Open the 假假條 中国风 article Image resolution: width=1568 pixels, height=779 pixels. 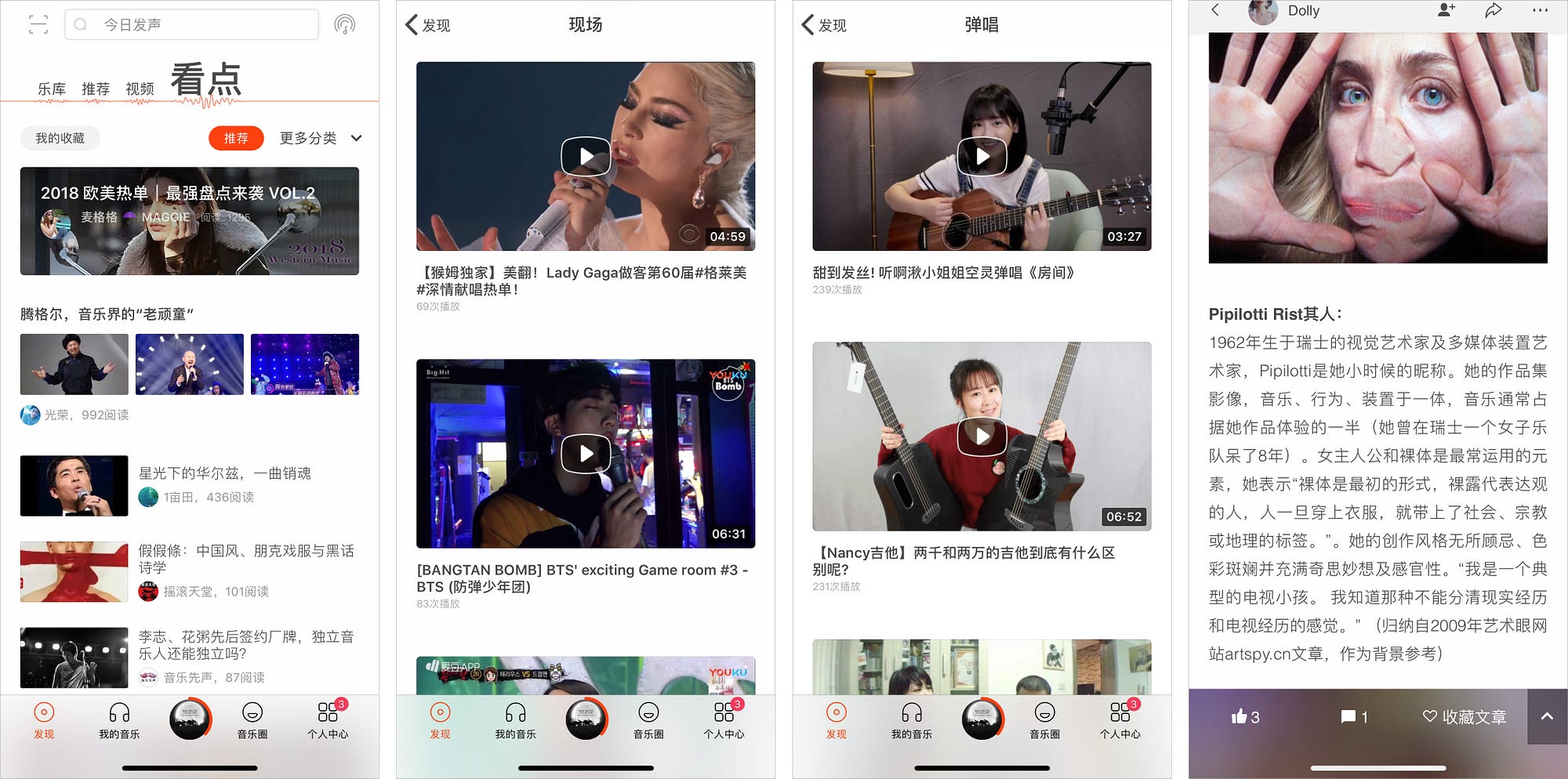point(246,559)
